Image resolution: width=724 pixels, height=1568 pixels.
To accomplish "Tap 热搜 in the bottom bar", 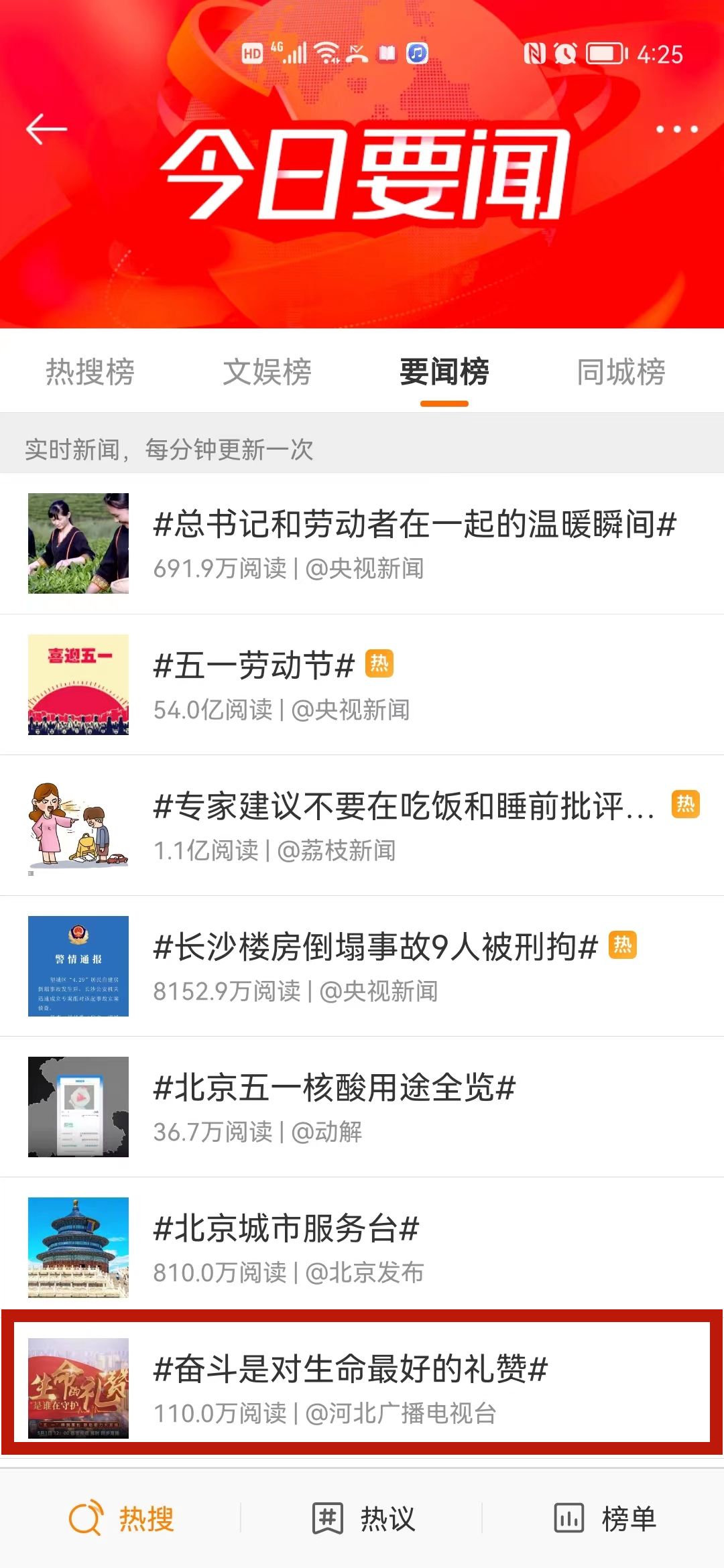I will click(121, 1518).
